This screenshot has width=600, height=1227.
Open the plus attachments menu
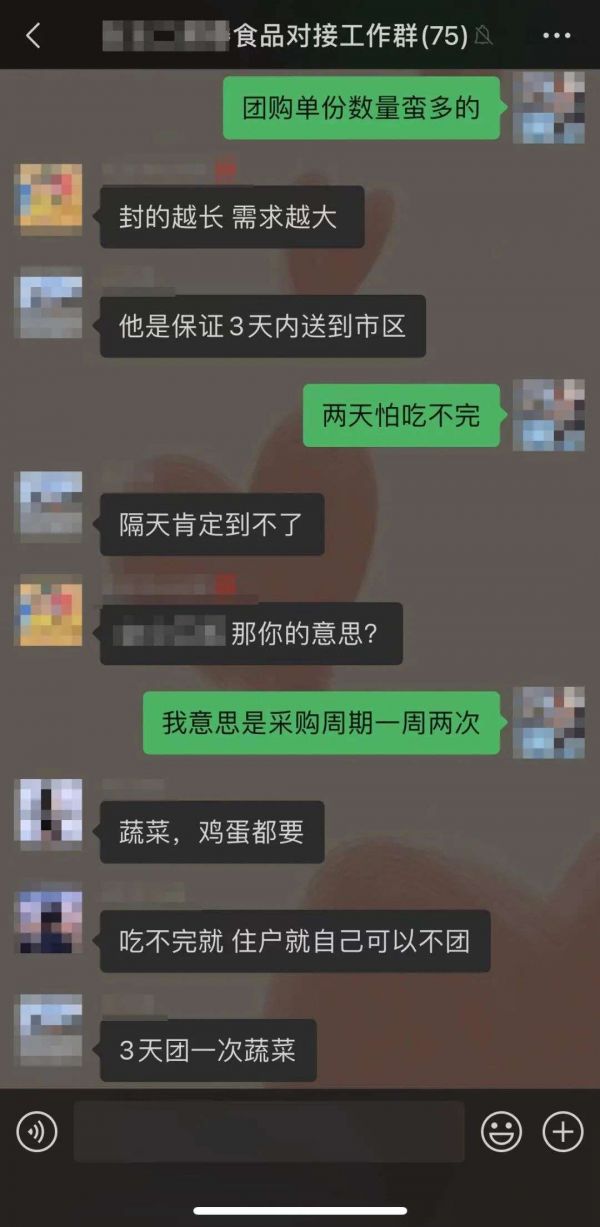[x=562, y=1132]
